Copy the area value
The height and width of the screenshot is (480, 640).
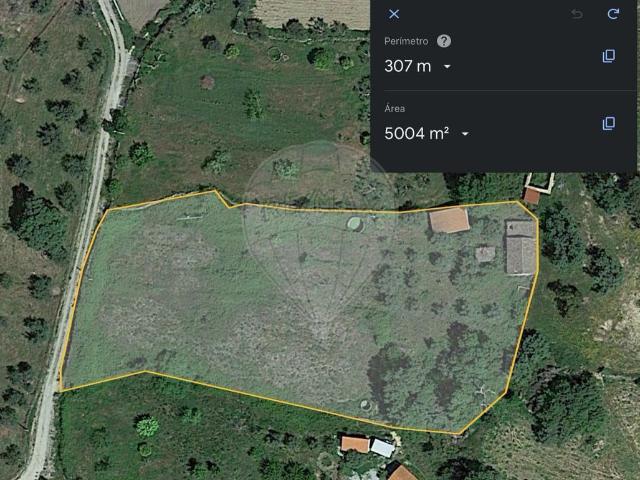(608, 123)
